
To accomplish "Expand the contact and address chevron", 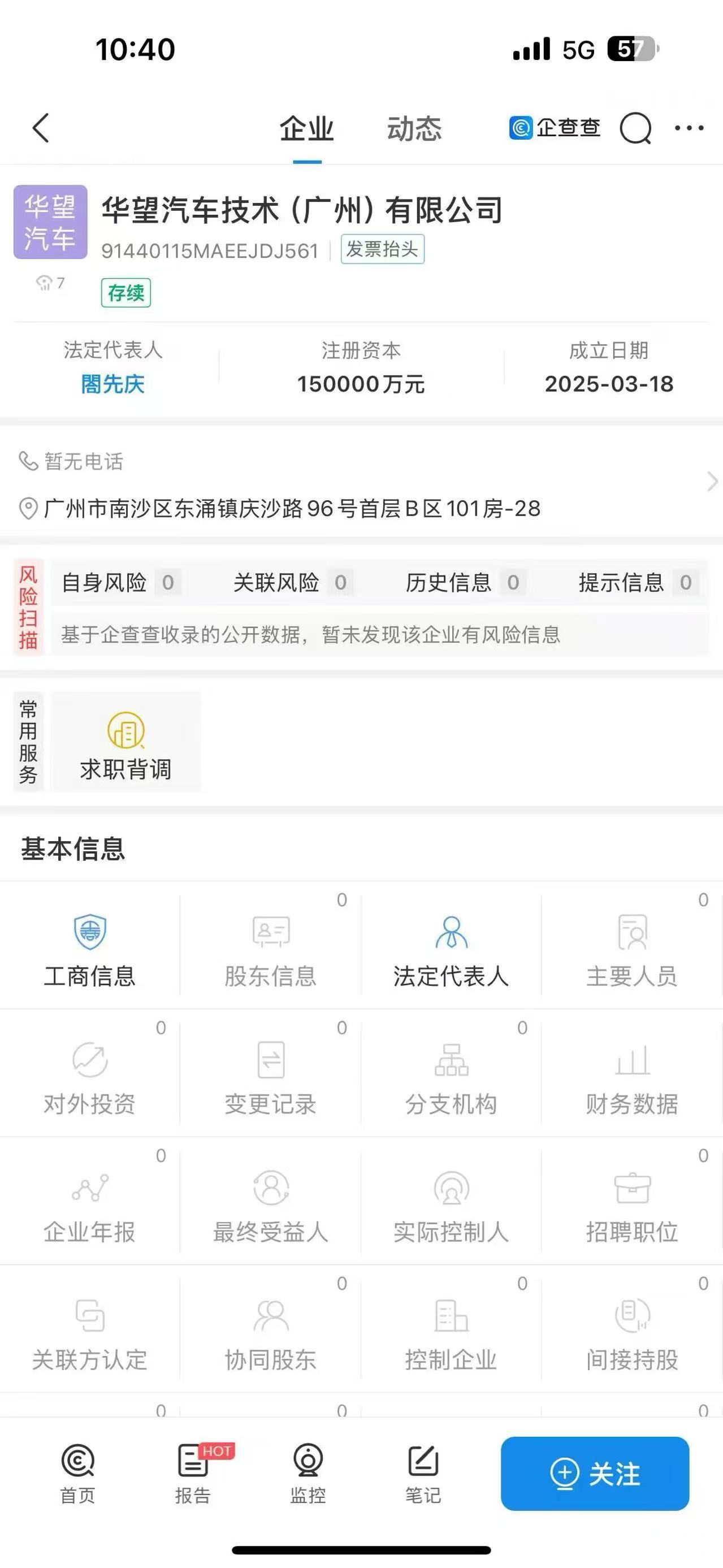I will (x=712, y=482).
